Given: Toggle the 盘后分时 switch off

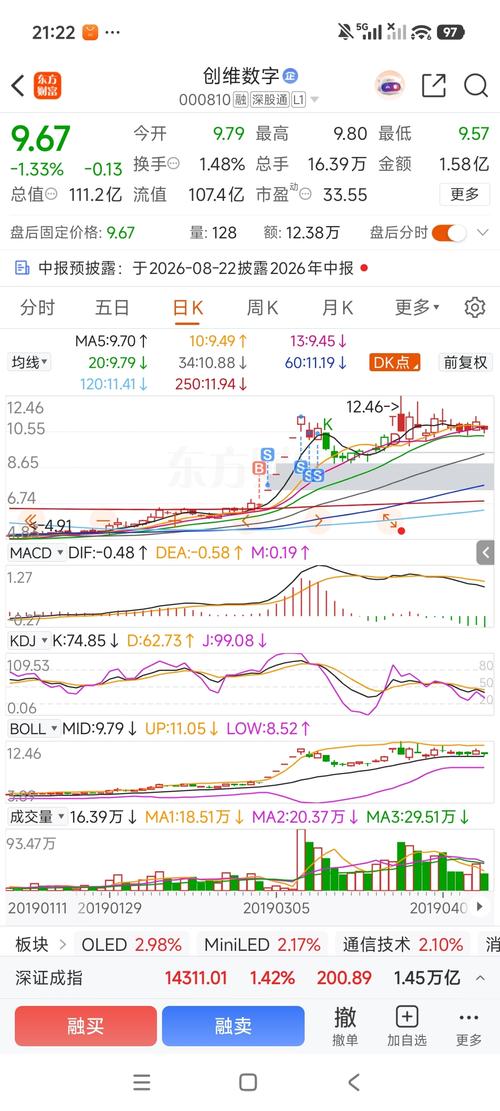Looking at the screenshot, I should (449, 232).
